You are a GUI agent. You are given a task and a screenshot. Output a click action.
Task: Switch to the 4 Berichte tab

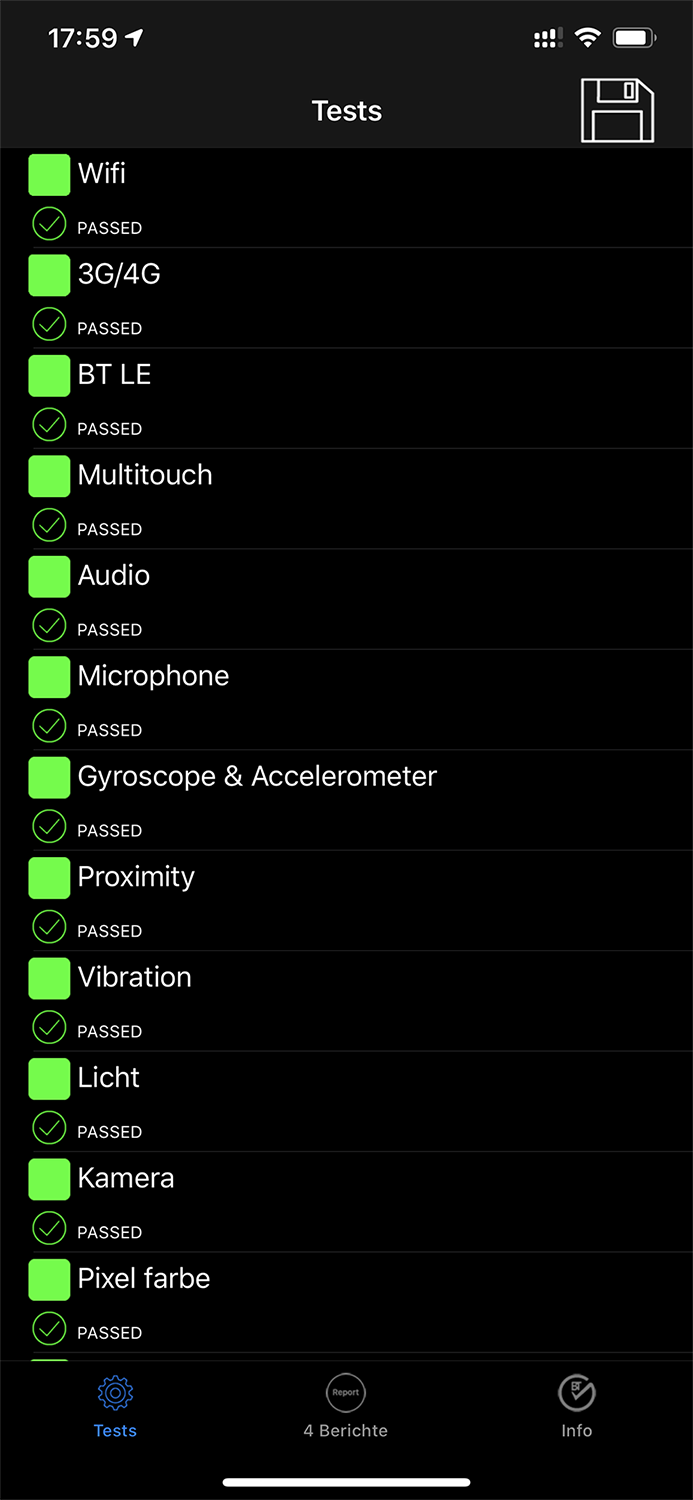coord(346,1407)
